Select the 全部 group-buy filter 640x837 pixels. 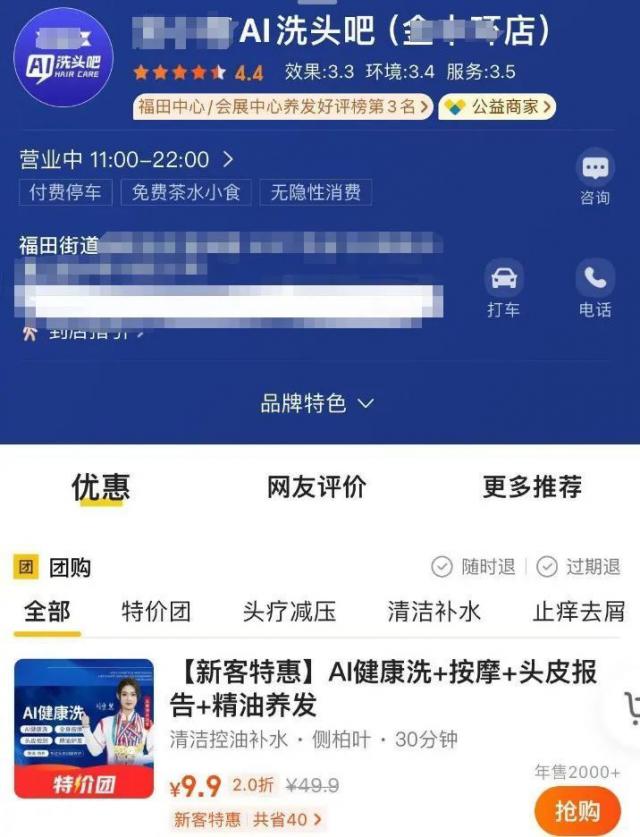[46, 612]
